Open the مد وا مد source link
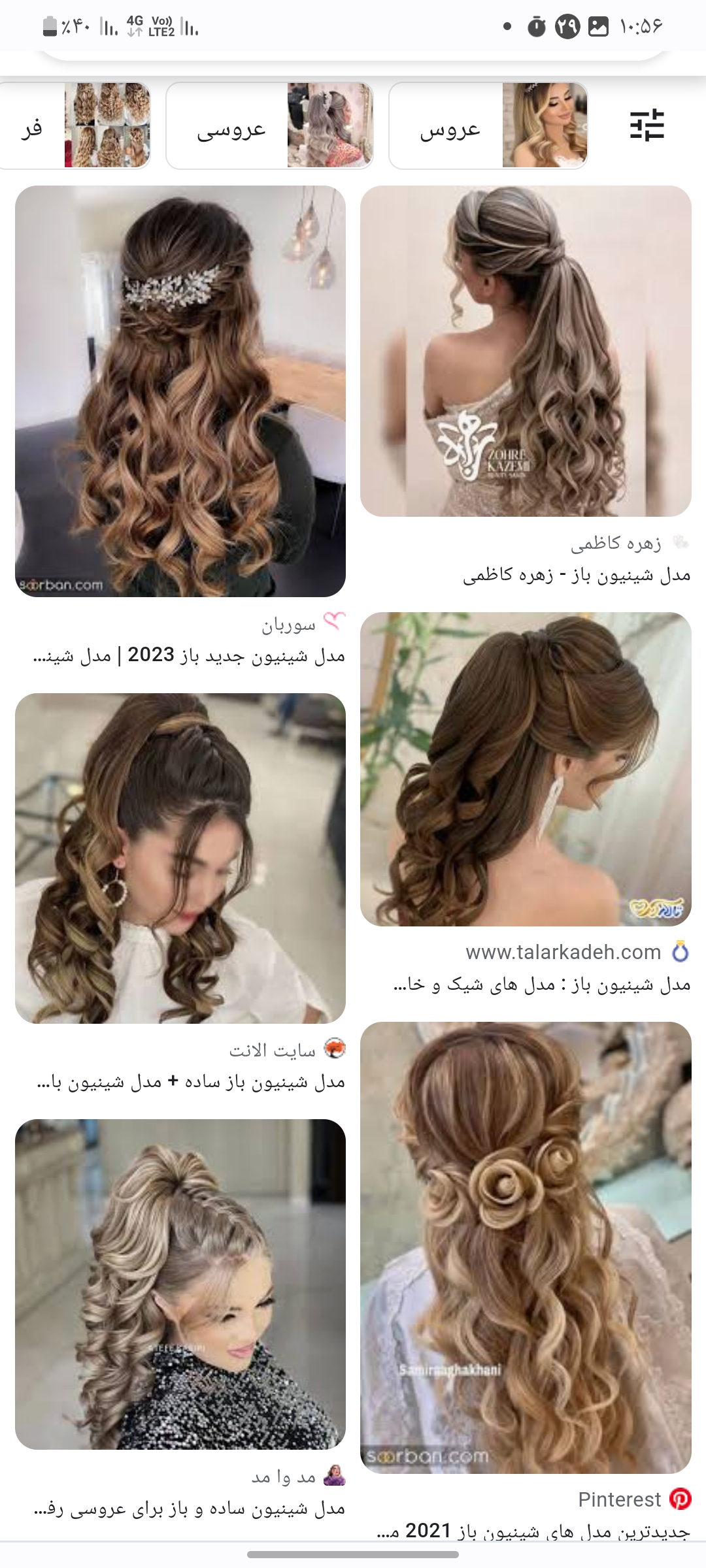 [284, 1477]
